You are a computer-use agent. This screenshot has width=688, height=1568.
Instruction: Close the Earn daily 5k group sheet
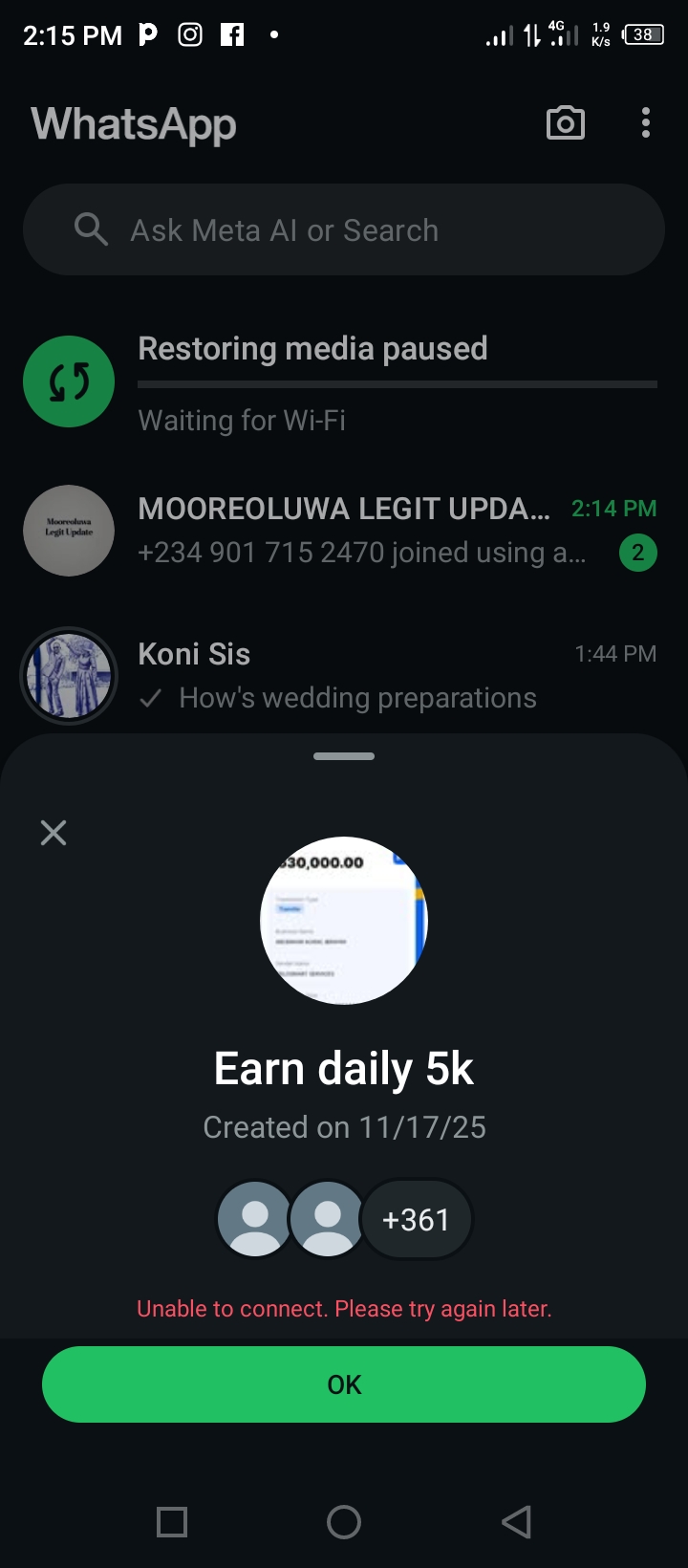54,833
